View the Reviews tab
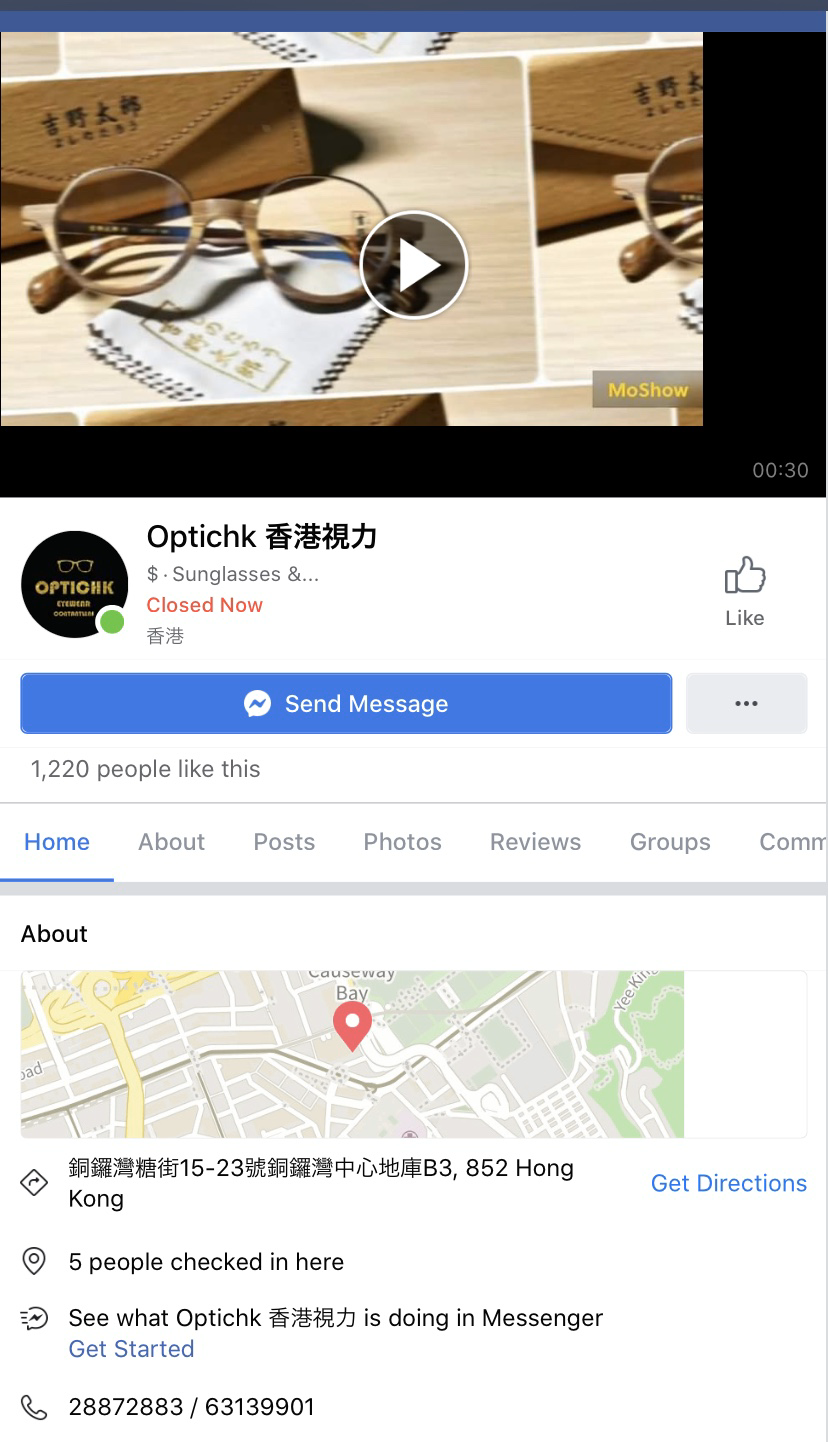The image size is (828, 1442). (x=535, y=842)
